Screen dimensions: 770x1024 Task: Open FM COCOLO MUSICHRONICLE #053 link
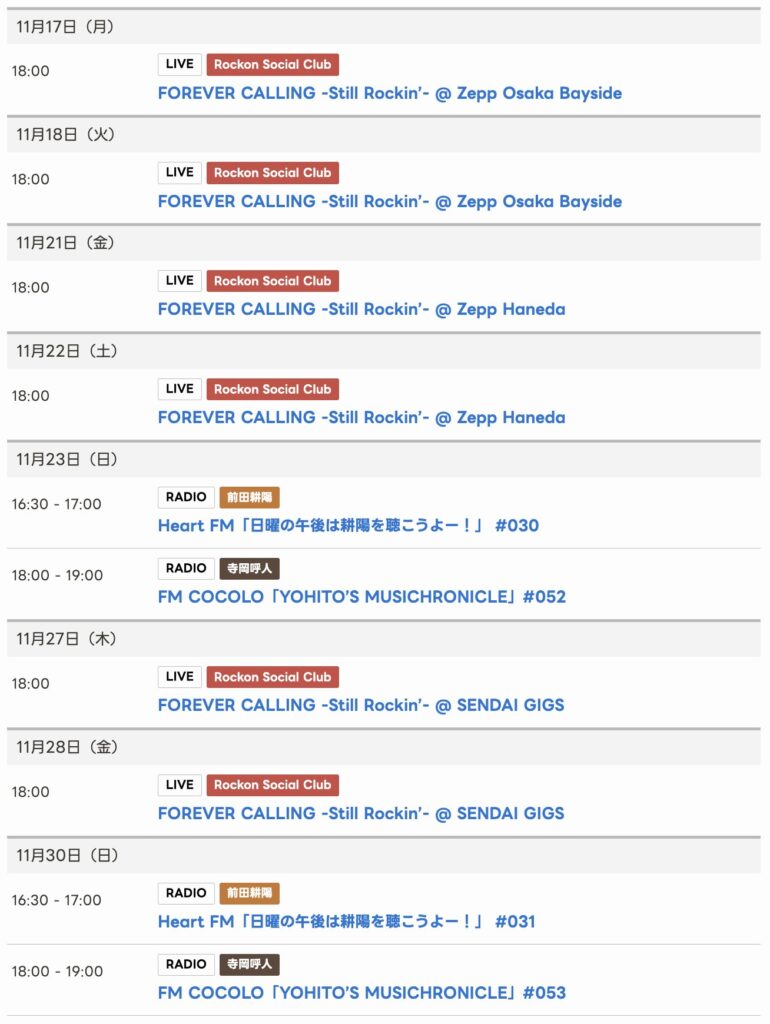click(361, 993)
